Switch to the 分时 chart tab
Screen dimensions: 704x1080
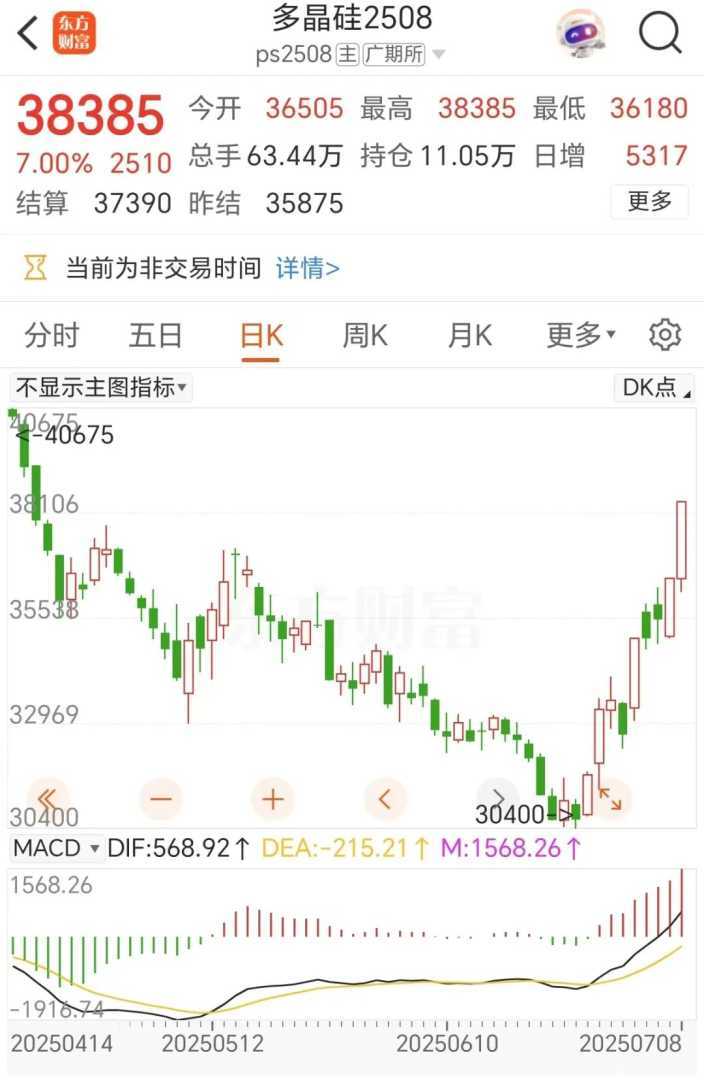click(x=51, y=336)
